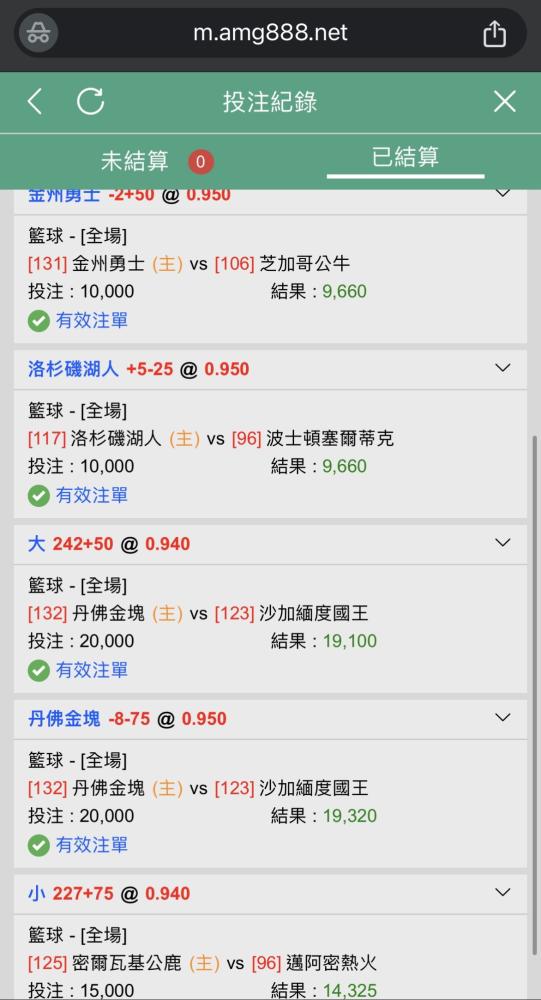Expand the 洛杉磯湖人 +5-25 bet details
Screen dimensions: 541x1000
tap(503, 368)
